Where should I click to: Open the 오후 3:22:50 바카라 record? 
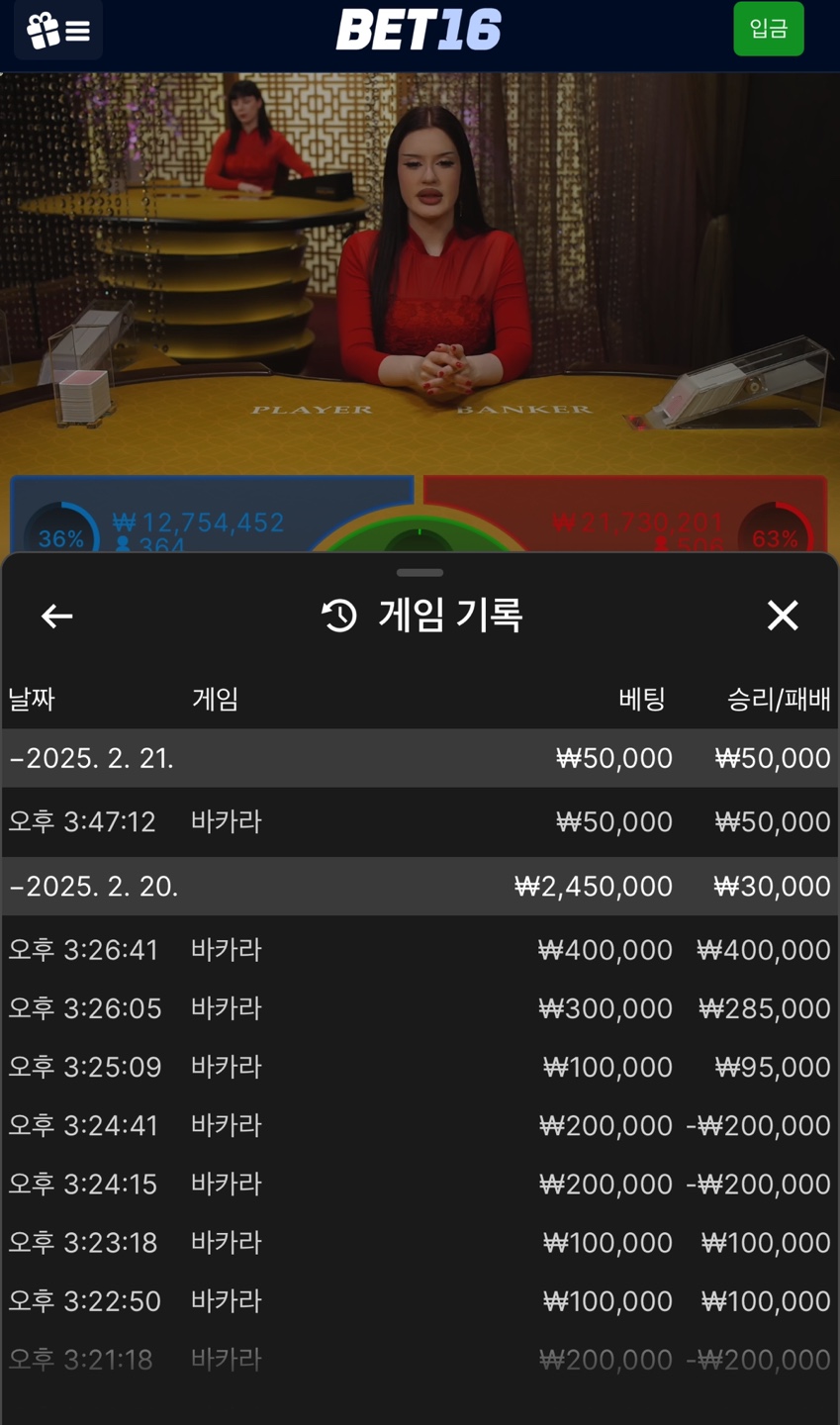pos(420,1300)
